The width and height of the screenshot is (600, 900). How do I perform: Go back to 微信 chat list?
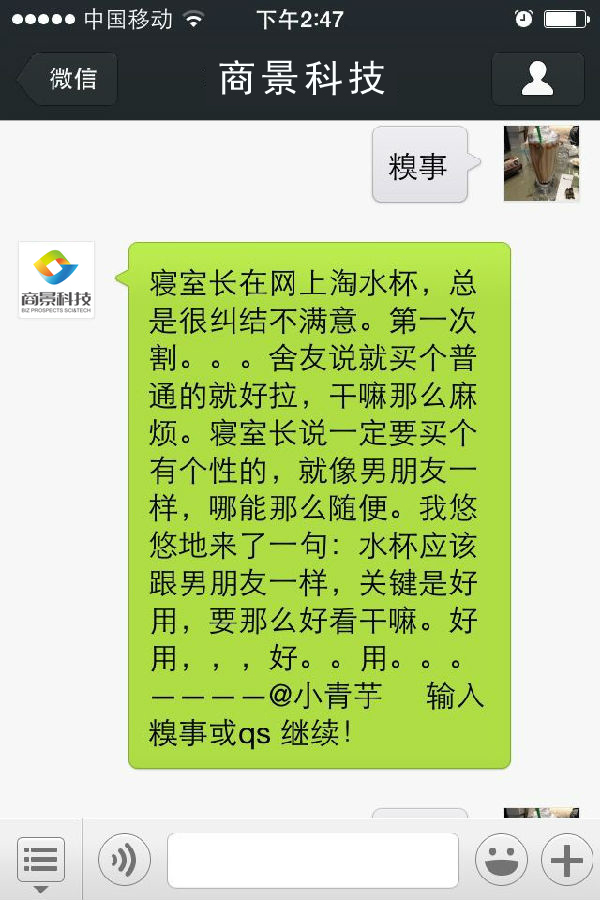68,79
